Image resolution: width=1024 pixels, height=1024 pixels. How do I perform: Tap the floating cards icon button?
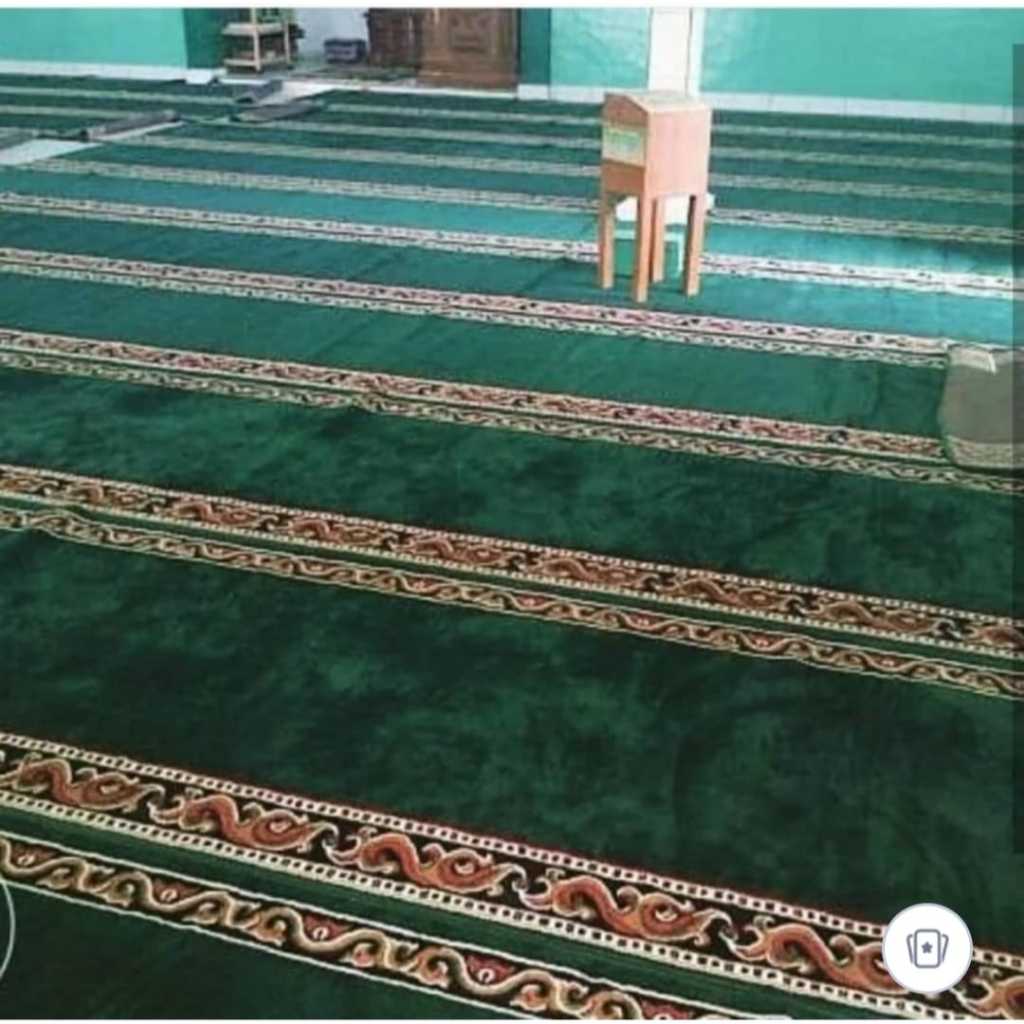927,948
